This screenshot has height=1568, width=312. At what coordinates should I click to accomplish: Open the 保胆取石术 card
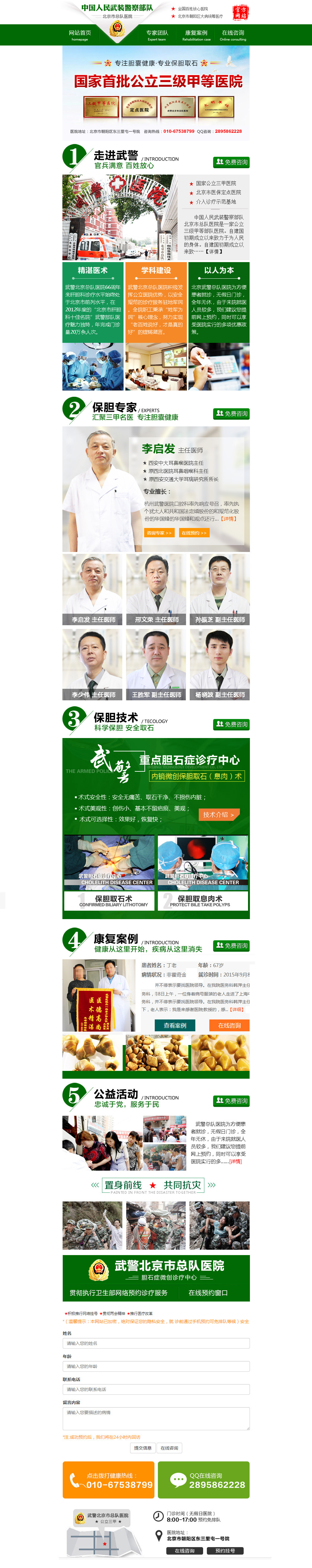110,900
